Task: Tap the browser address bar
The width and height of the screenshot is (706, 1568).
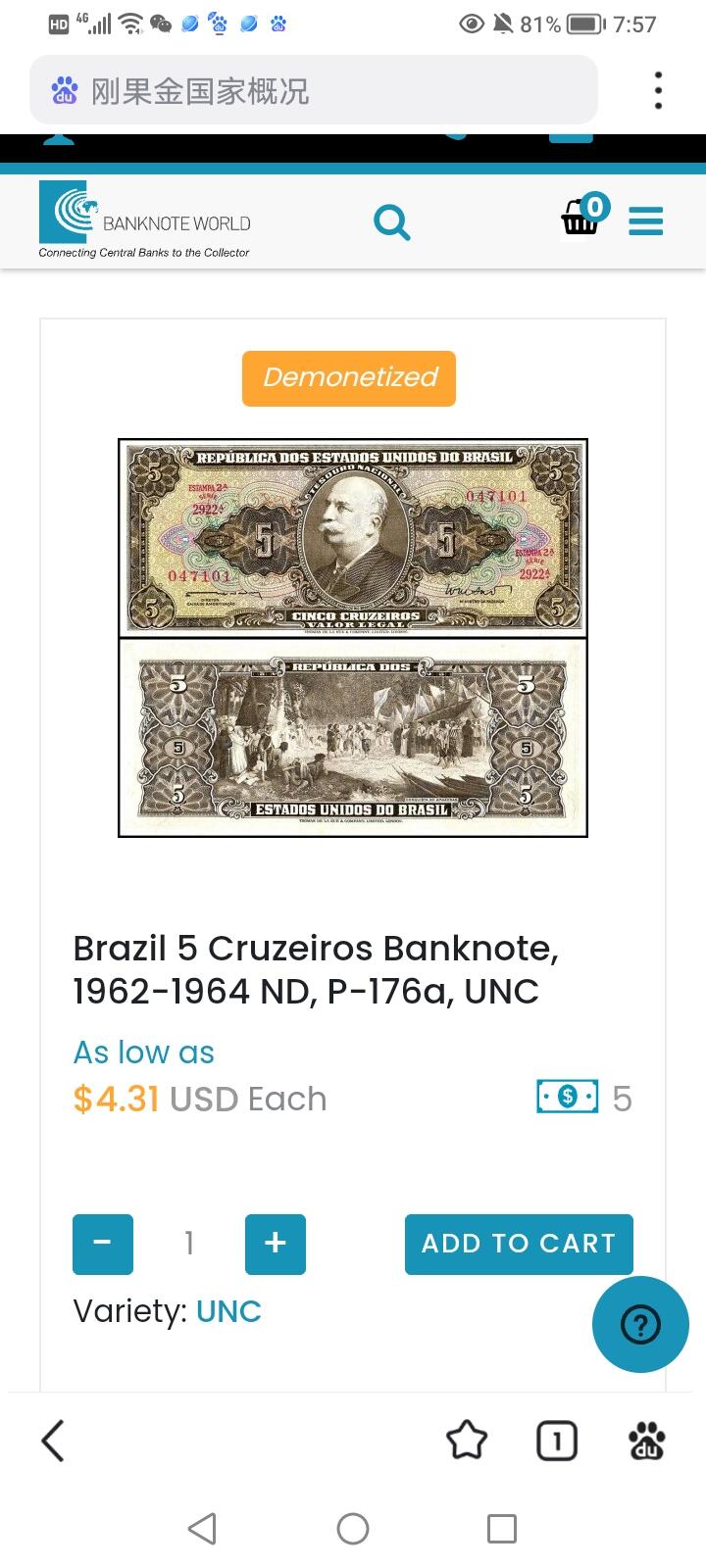Action: pos(314,90)
